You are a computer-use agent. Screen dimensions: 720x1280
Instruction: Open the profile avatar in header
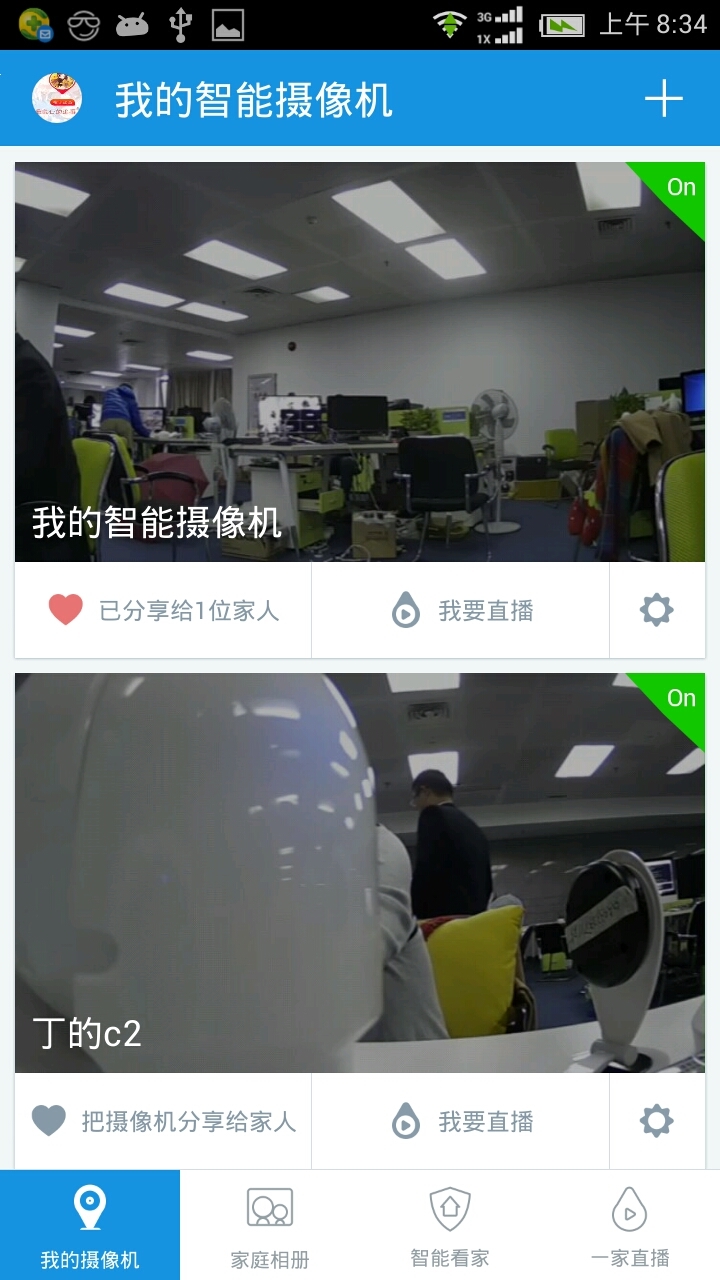pyautogui.click(x=57, y=99)
